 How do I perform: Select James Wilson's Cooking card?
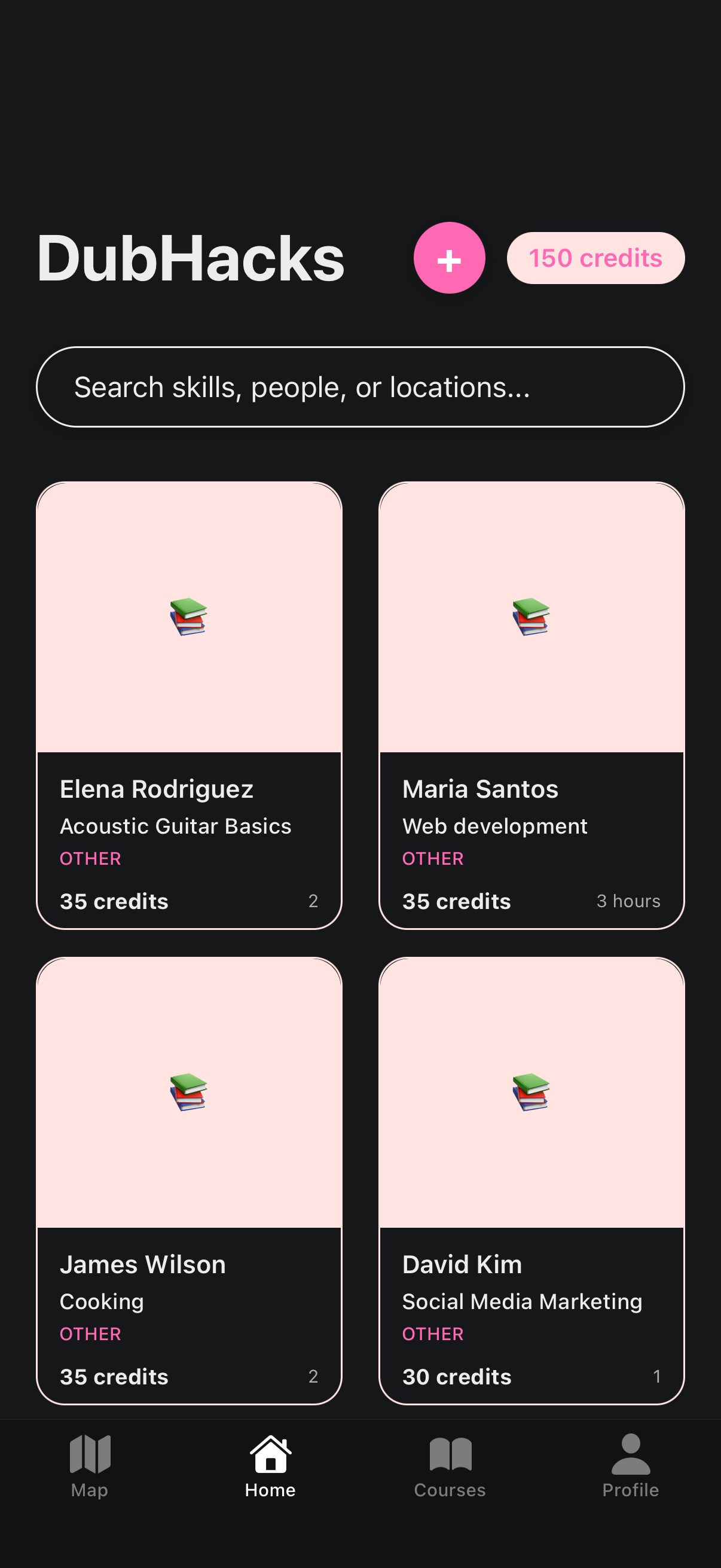point(190,1180)
